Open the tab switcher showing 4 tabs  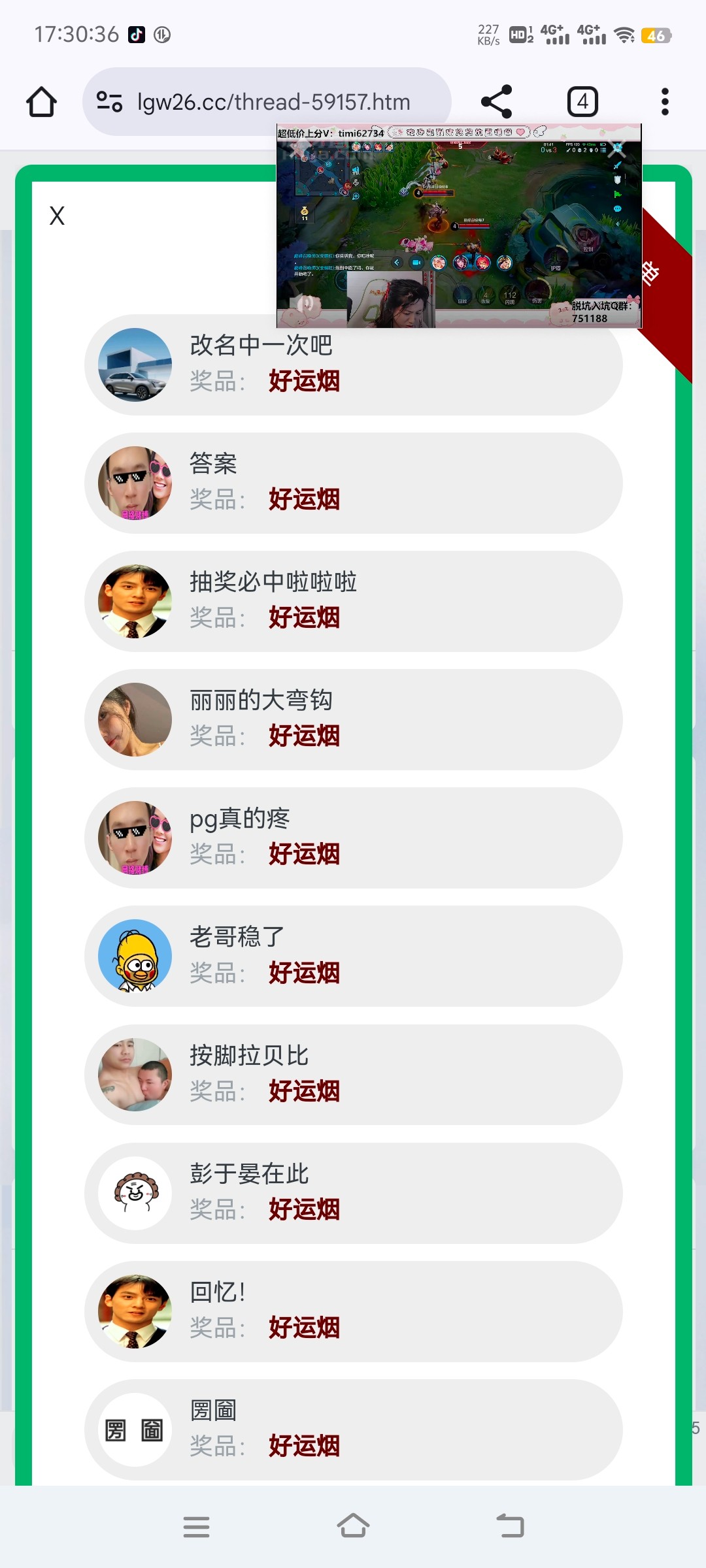click(x=582, y=102)
